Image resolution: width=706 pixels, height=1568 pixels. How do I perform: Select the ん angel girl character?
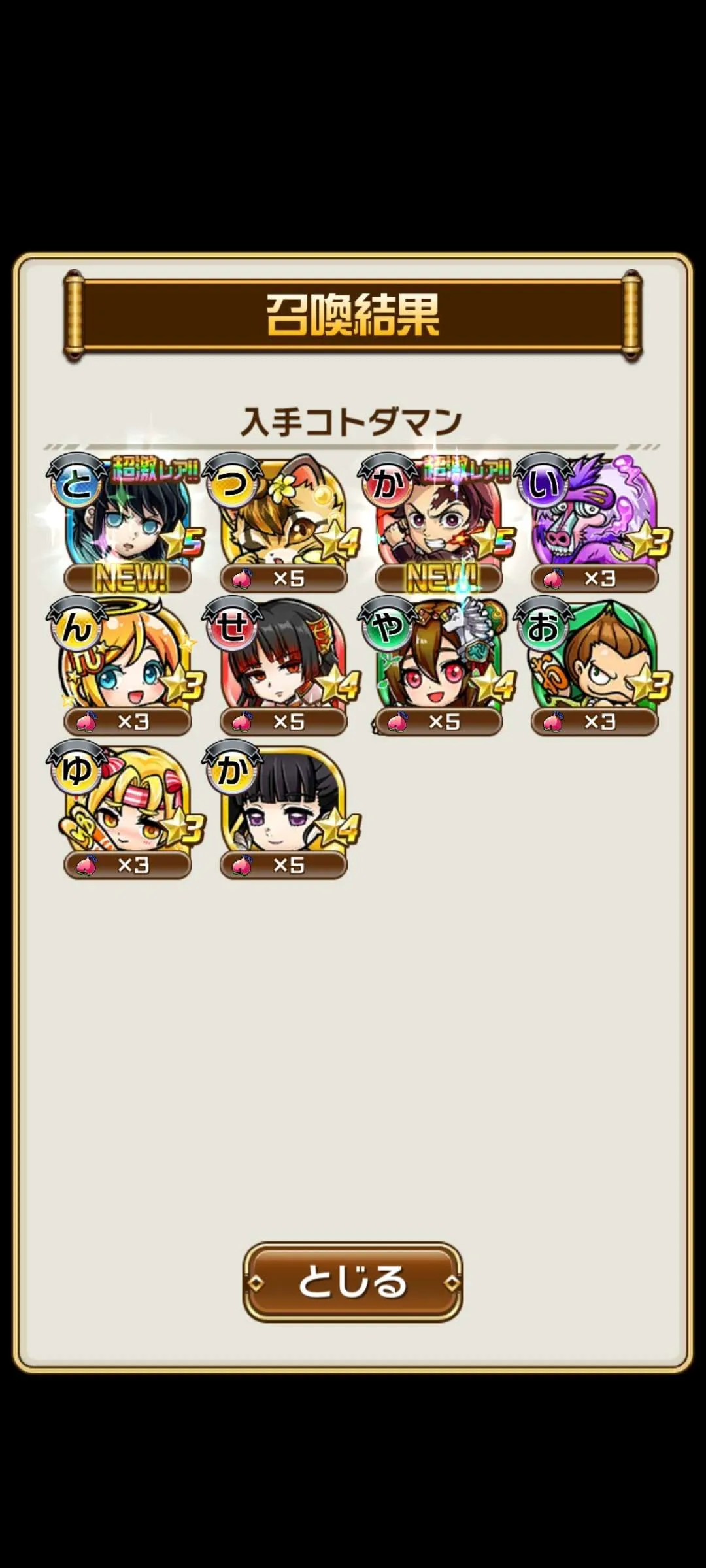(x=127, y=660)
